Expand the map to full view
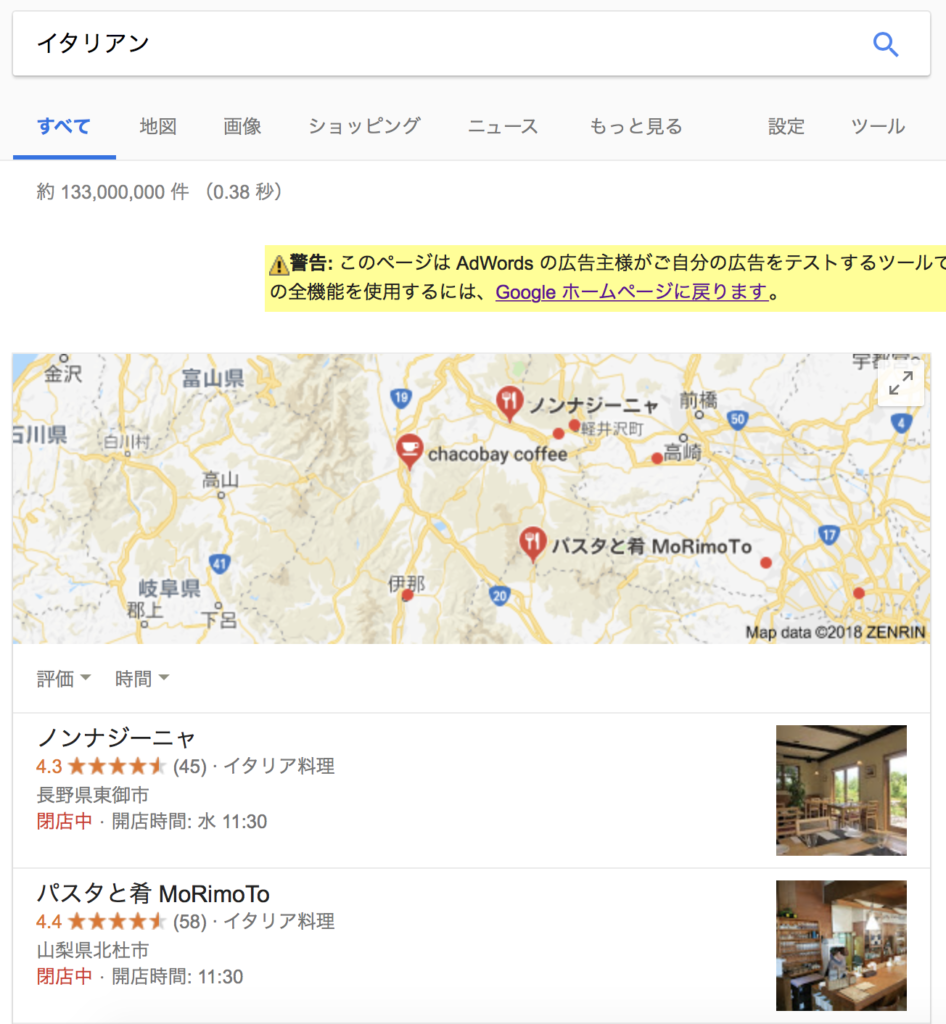This screenshot has width=946, height=1024. tap(900, 383)
